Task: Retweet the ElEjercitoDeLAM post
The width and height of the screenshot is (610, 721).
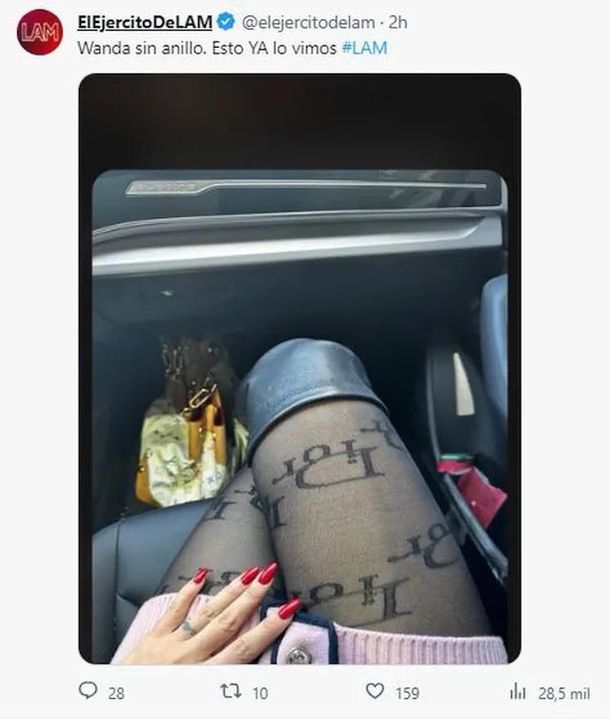Action: [x=232, y=692]
